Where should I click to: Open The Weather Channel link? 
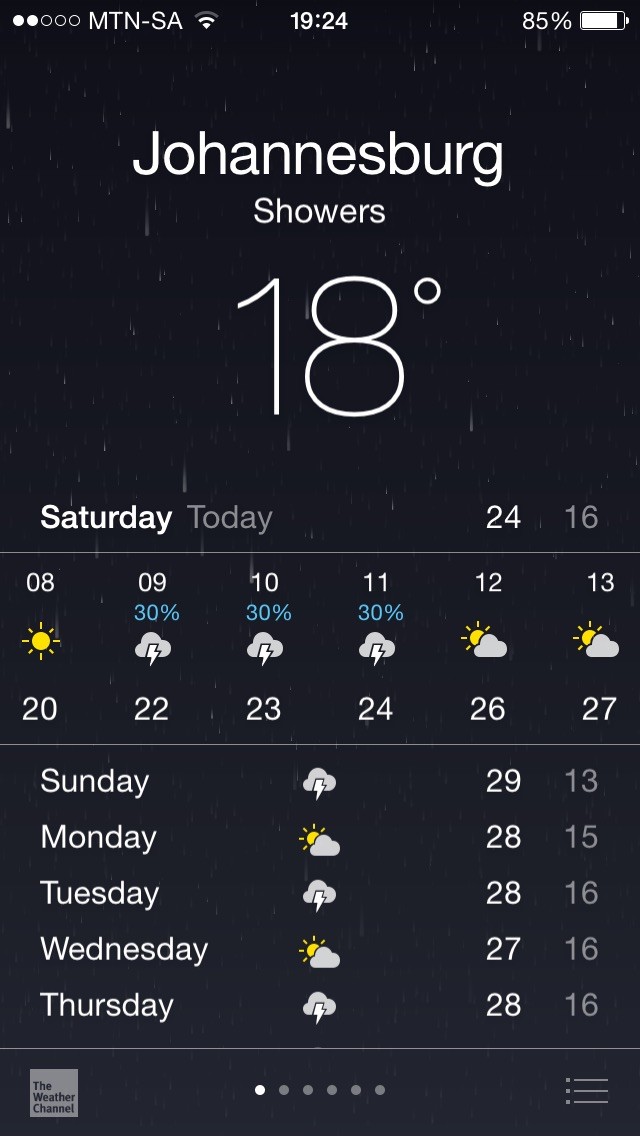point(53,1092)
